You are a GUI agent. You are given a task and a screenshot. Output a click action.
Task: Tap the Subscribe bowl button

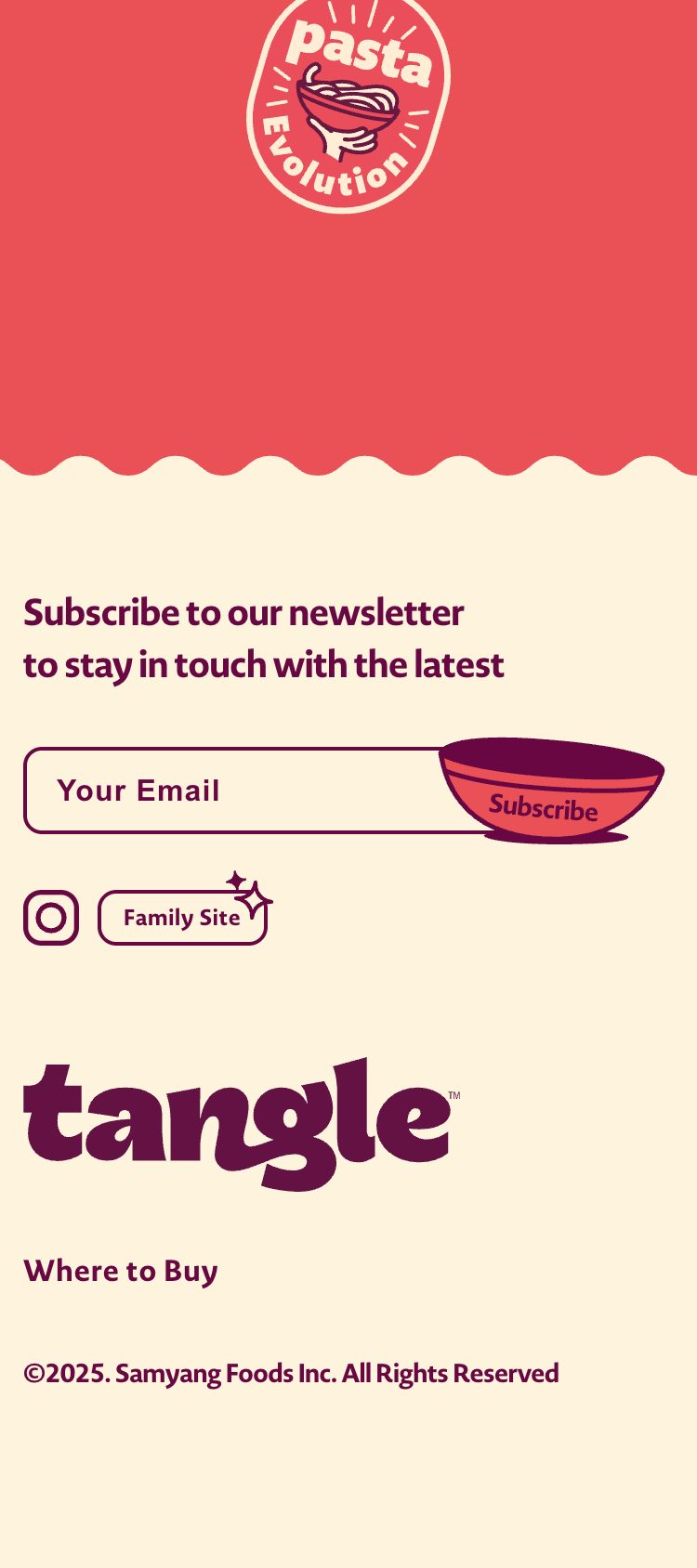click(550, 792)
